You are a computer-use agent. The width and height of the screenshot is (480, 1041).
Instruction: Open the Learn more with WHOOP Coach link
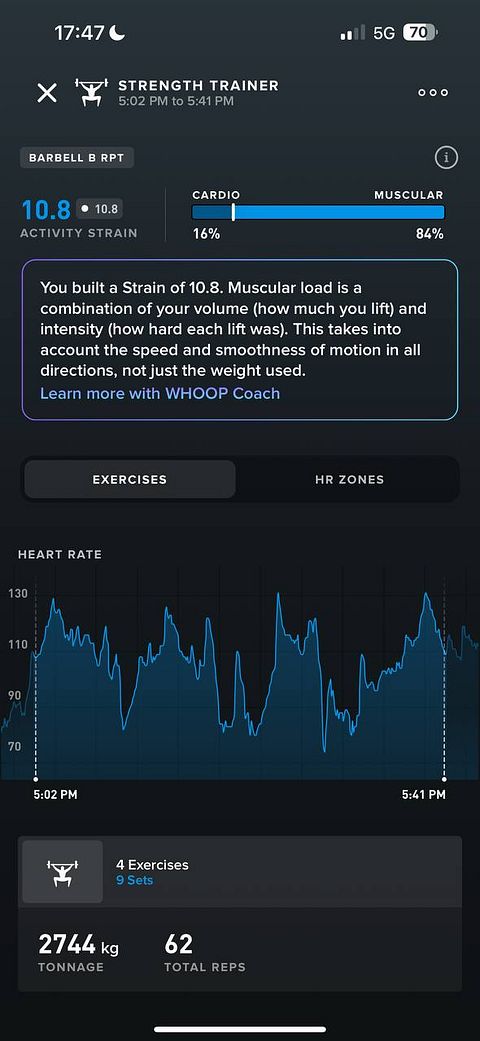(x=160, y=393)
